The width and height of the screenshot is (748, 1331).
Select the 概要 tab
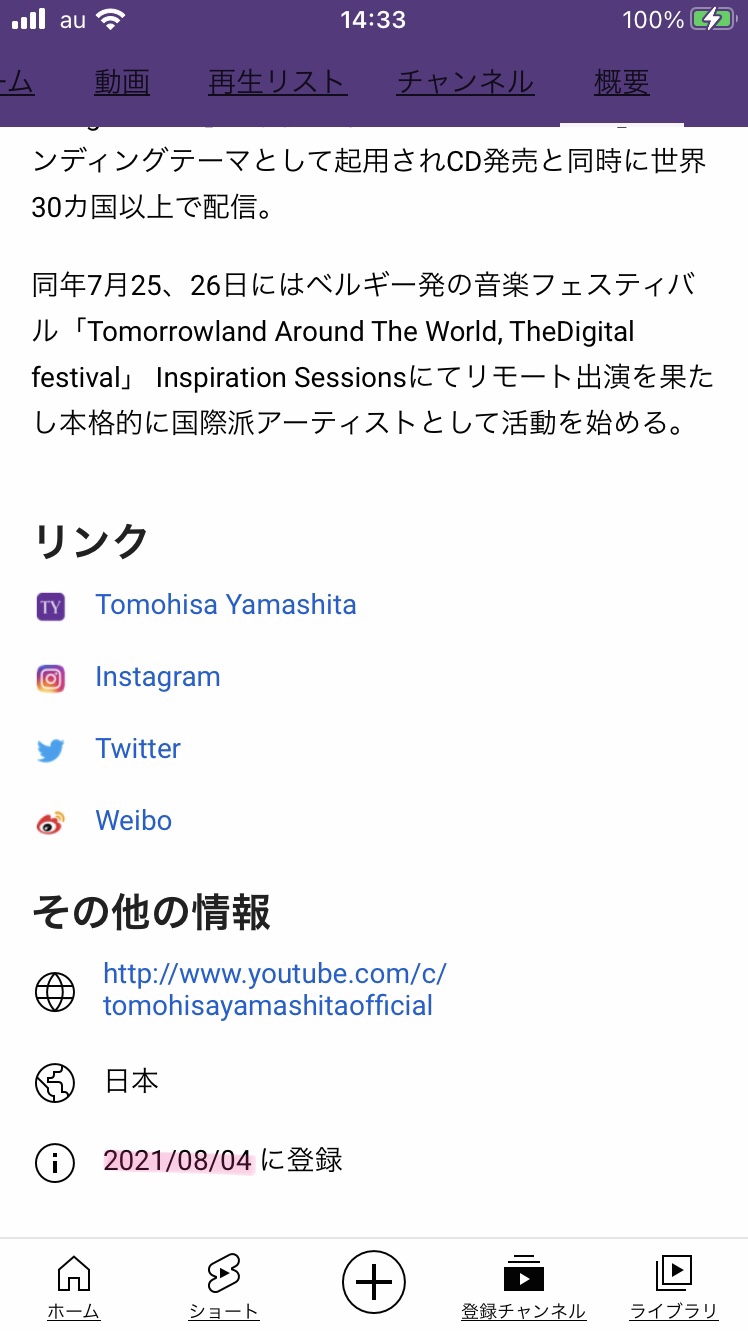pos(622,82)
